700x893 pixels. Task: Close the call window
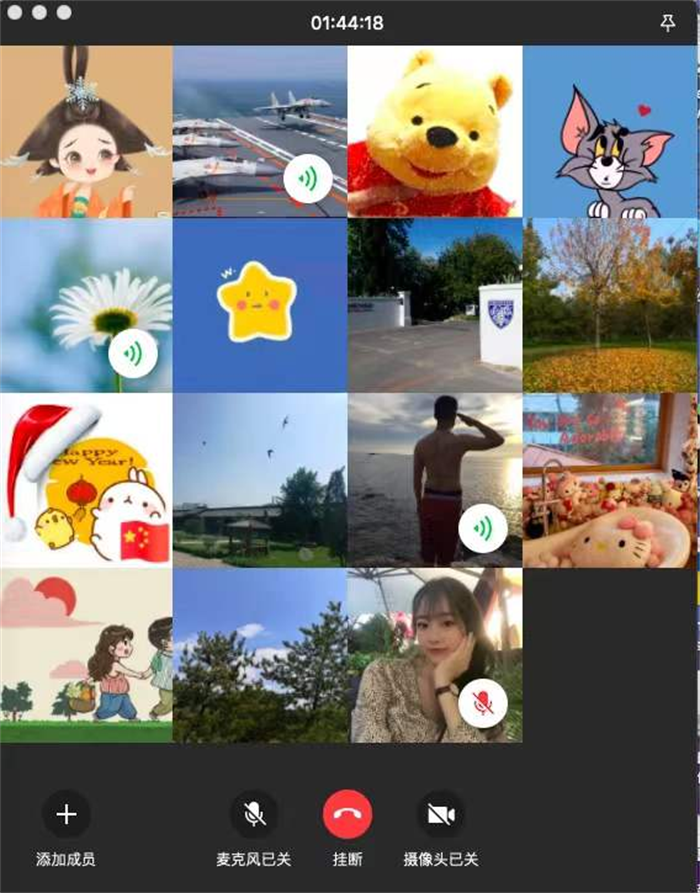tap(20, 13)
